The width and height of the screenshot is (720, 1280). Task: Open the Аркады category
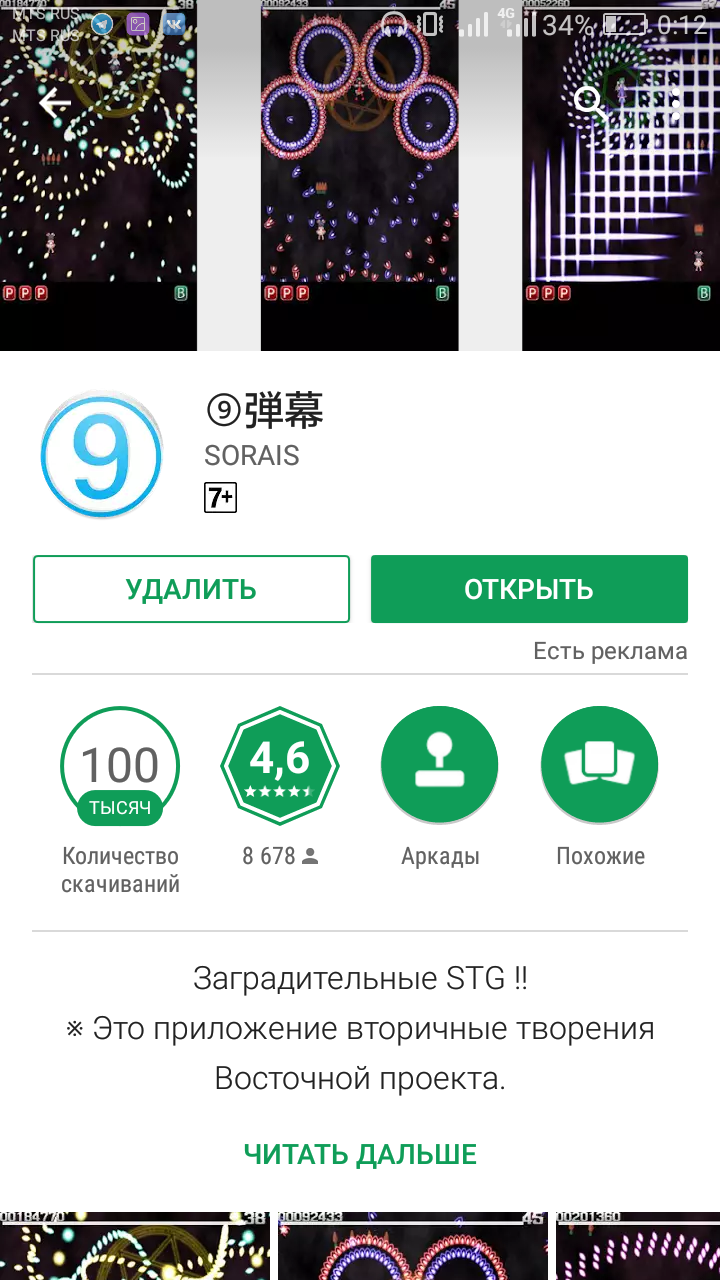(x=440, y=766)
